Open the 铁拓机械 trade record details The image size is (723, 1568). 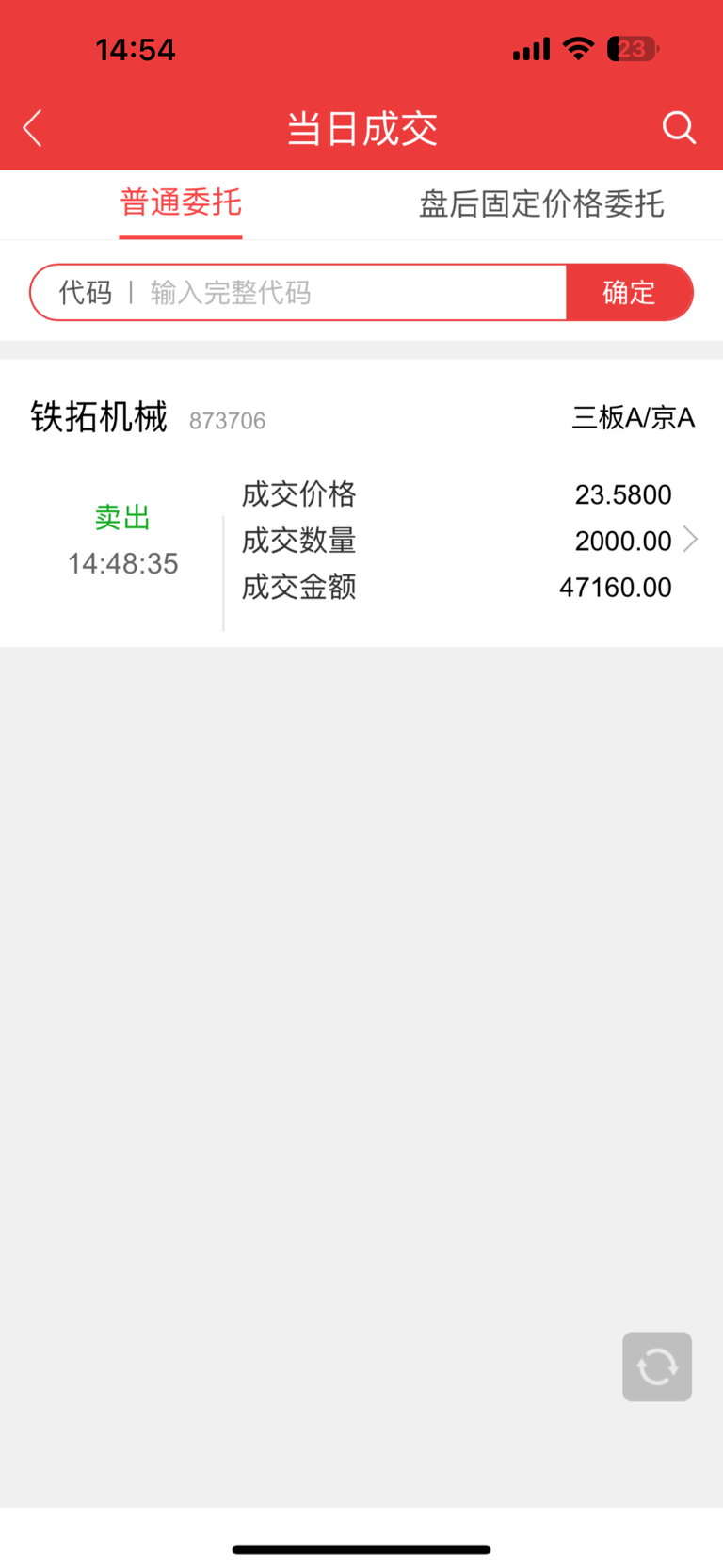tap(361, 503)
